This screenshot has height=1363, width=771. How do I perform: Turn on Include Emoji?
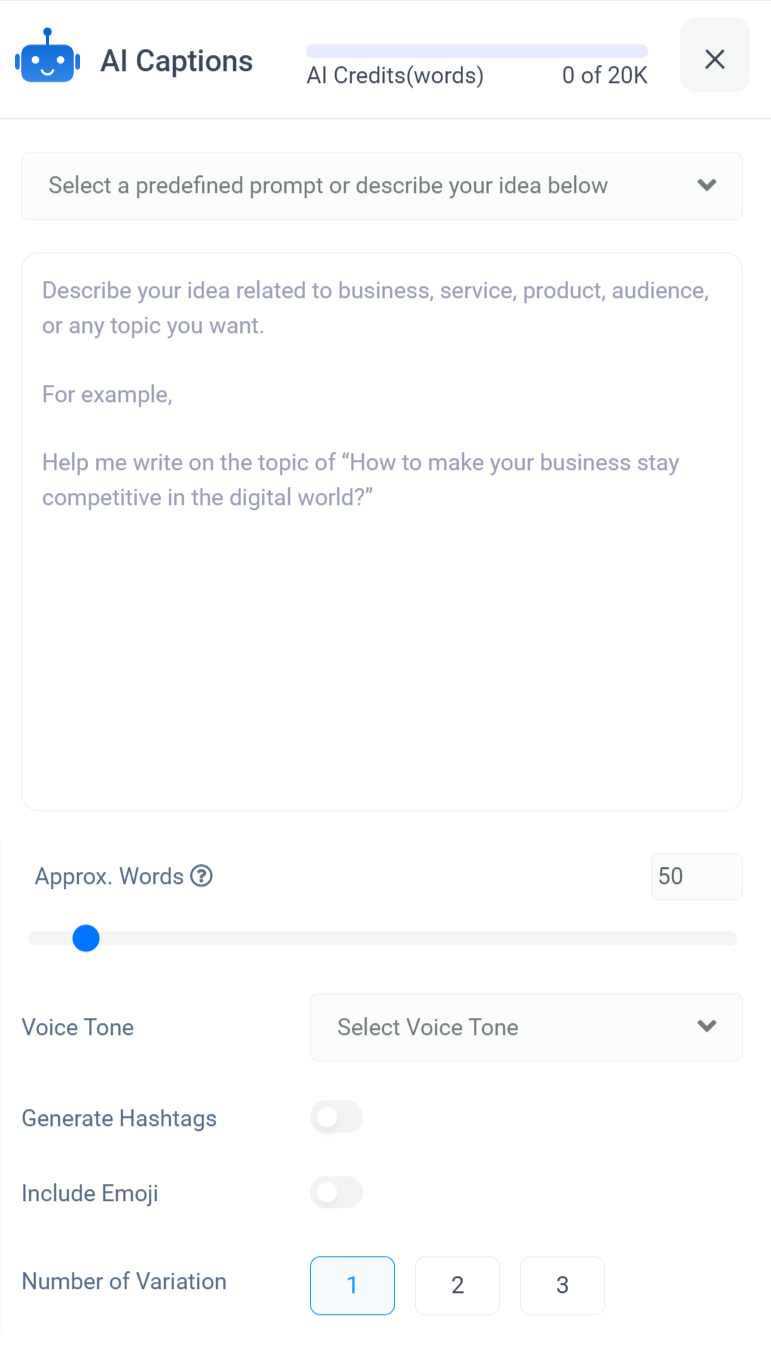[x=336, y=1192]
